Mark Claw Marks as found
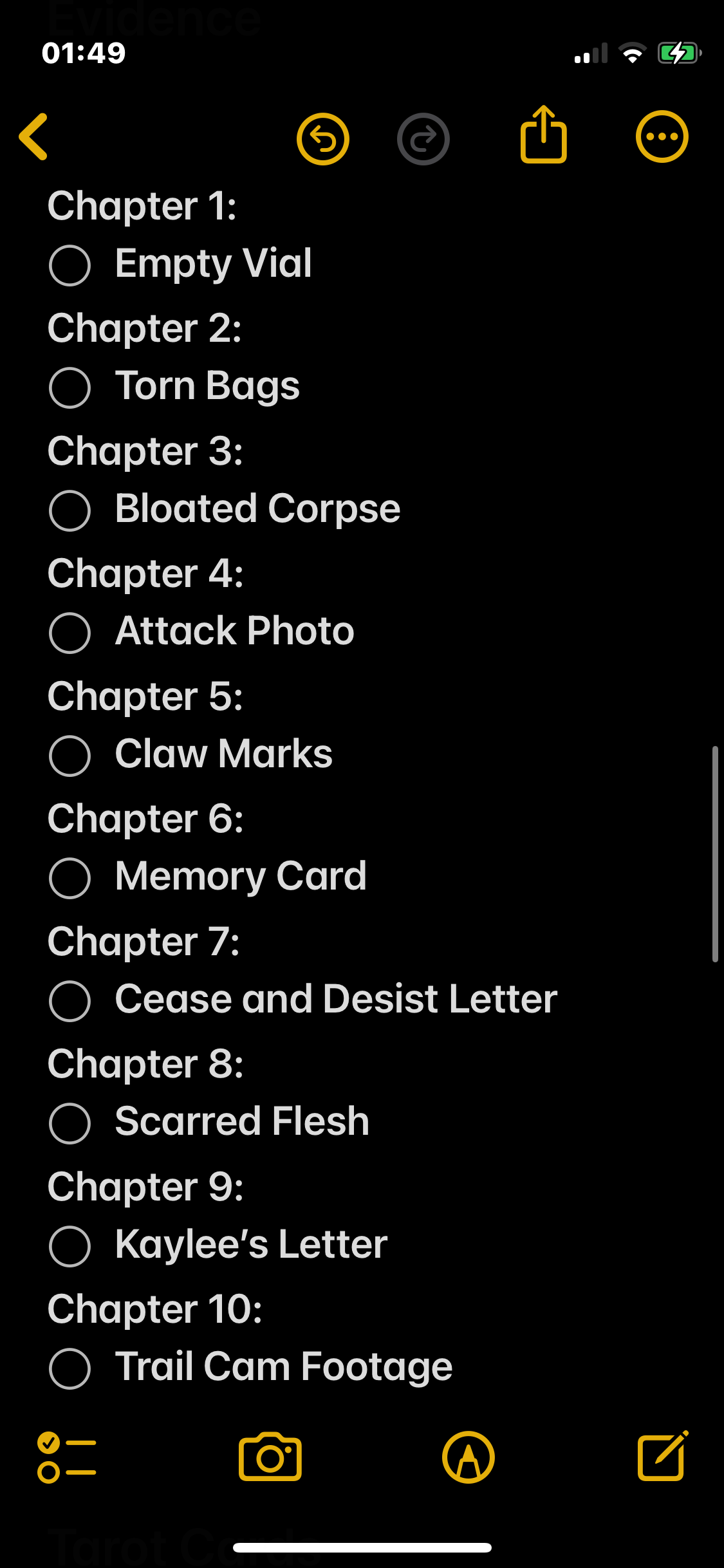724x1568 pixels. click(x=70, y=756)
